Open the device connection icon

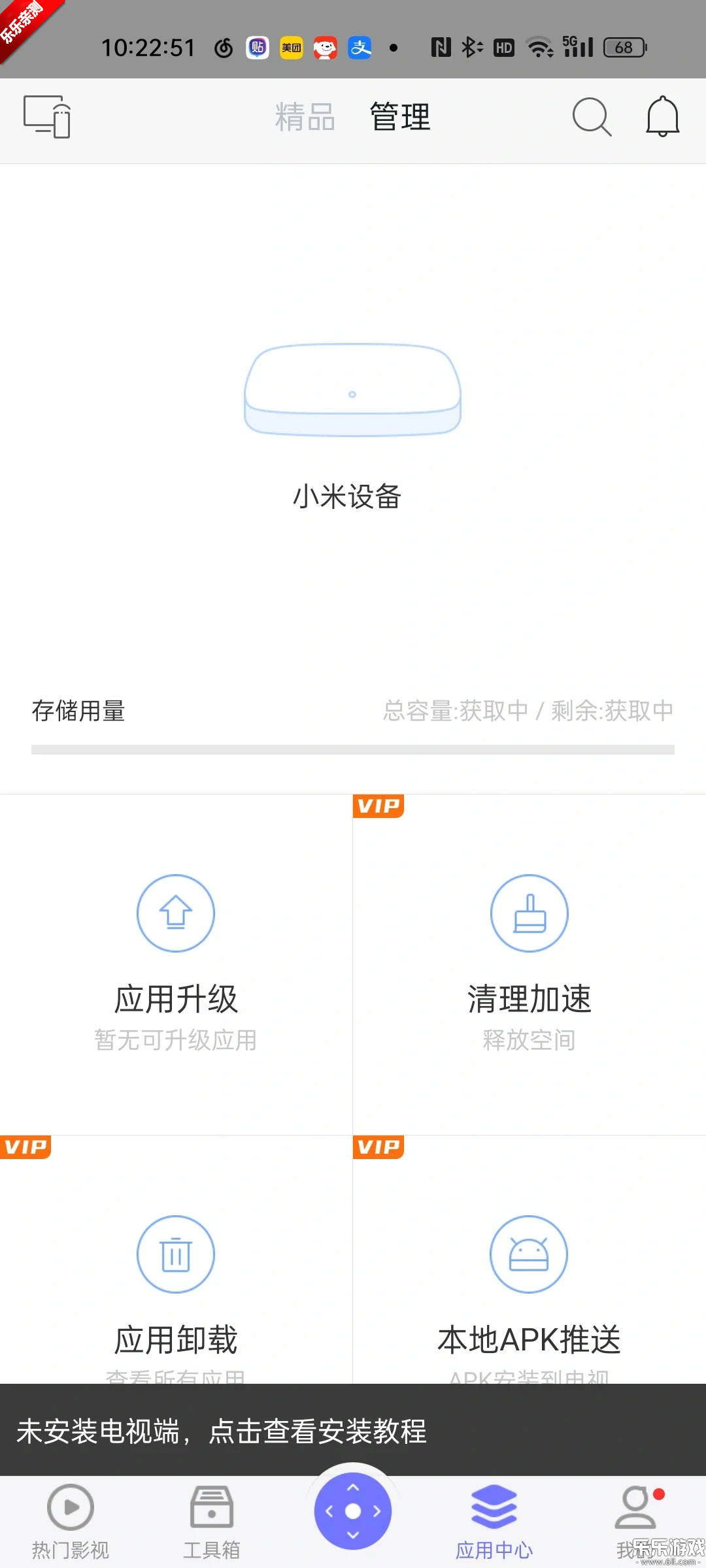(47, 117)
